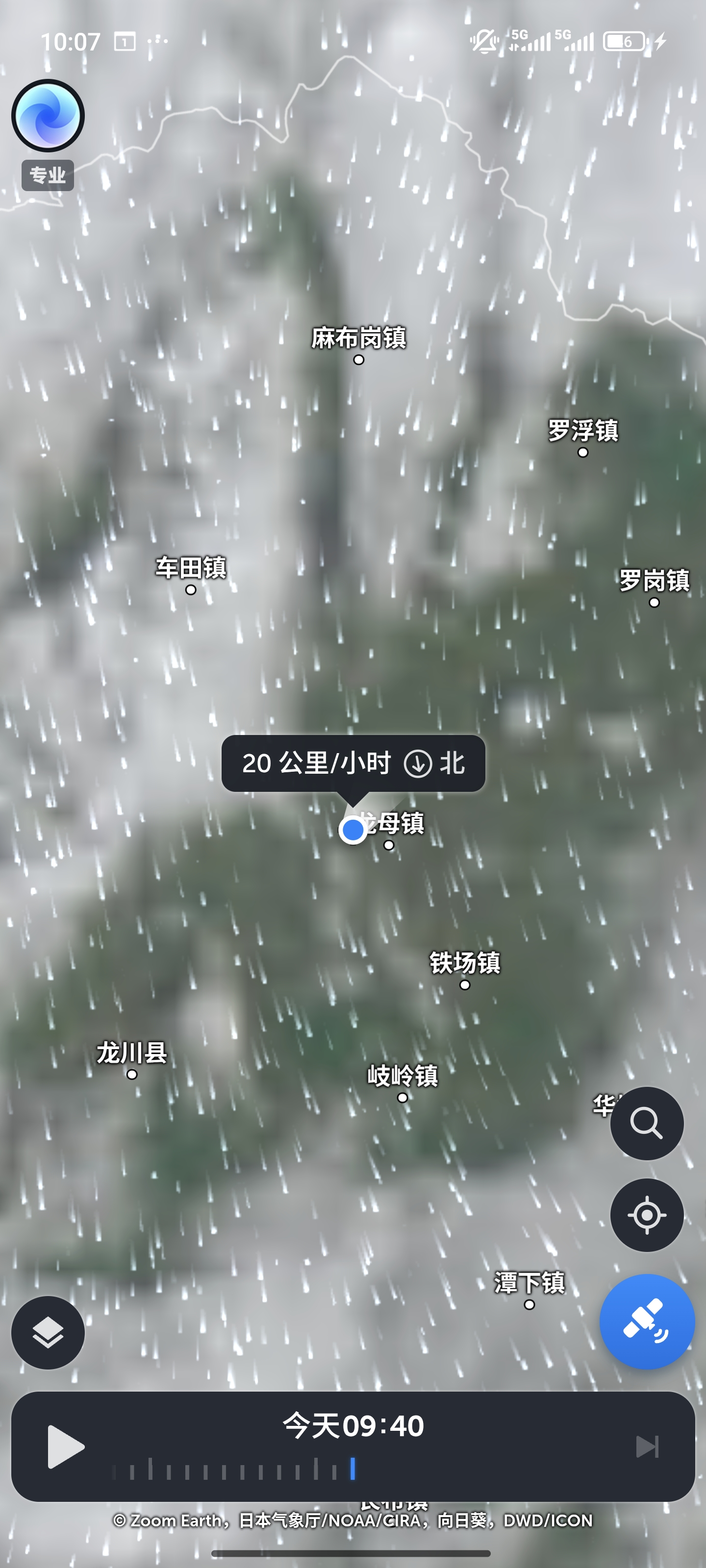Viewport: 706px width, 1568px height.
Task: Center map on my current location
Action: 647,1215
